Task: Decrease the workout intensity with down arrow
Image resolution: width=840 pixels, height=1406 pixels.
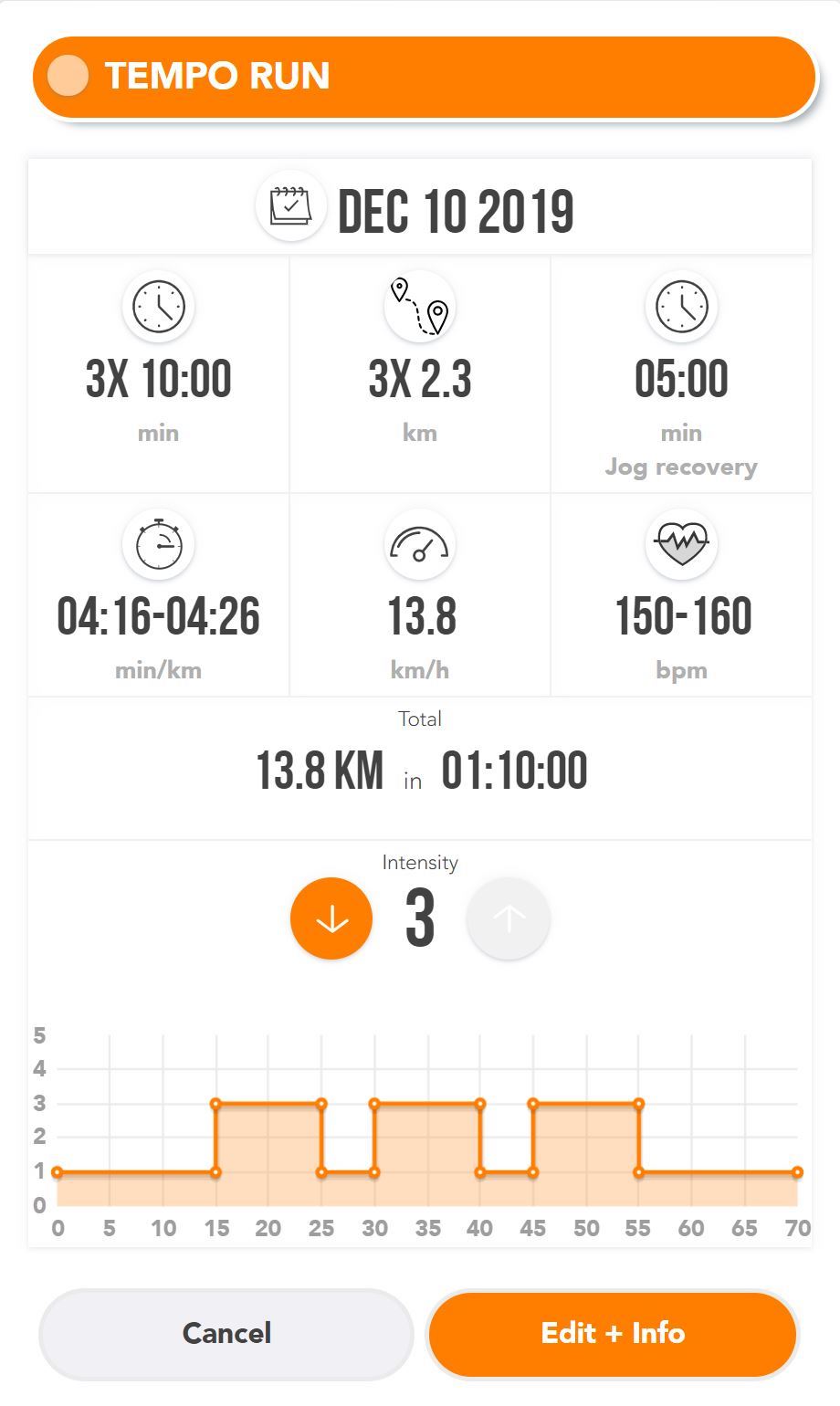Action: click(331, 918)
